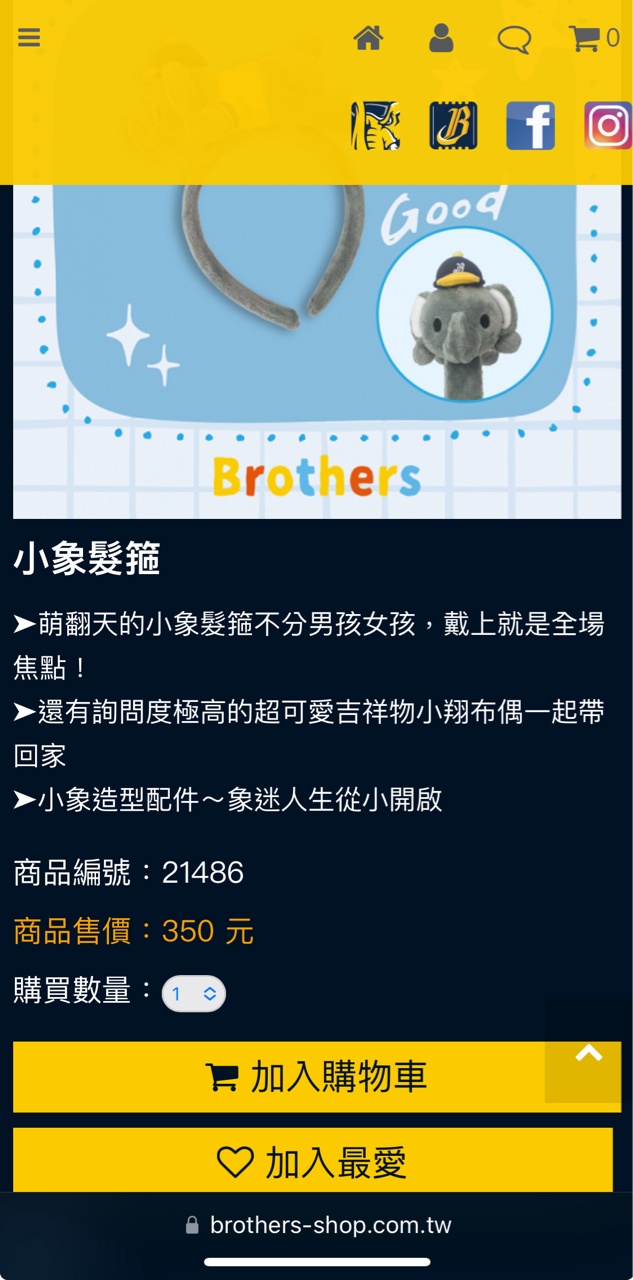The image size is (633, 1280).
Task: Jump back to the top of the page
Action: pyautogui.click(x=588, y=1053)
